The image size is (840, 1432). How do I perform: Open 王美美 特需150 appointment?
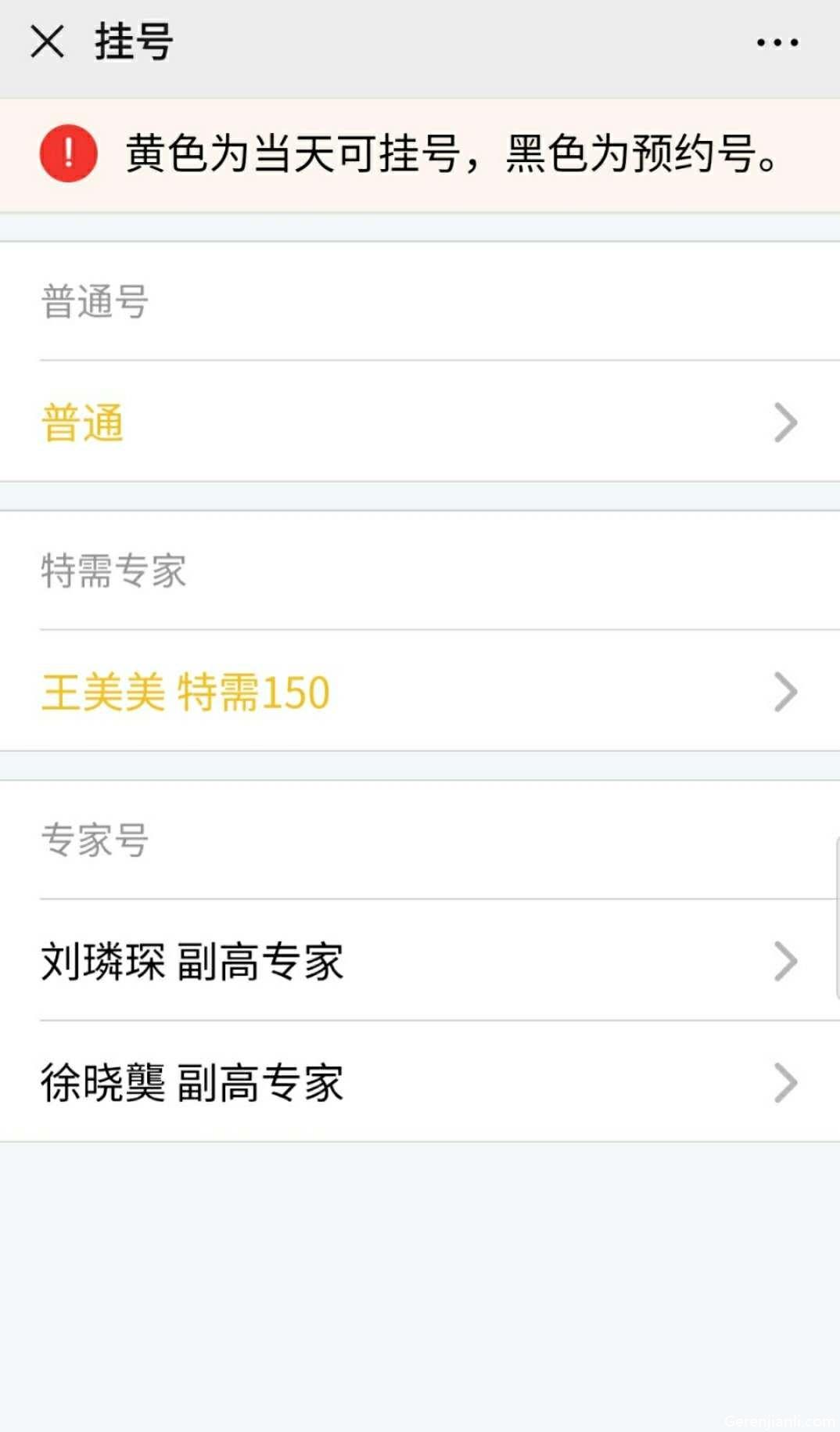click(420, 692)
